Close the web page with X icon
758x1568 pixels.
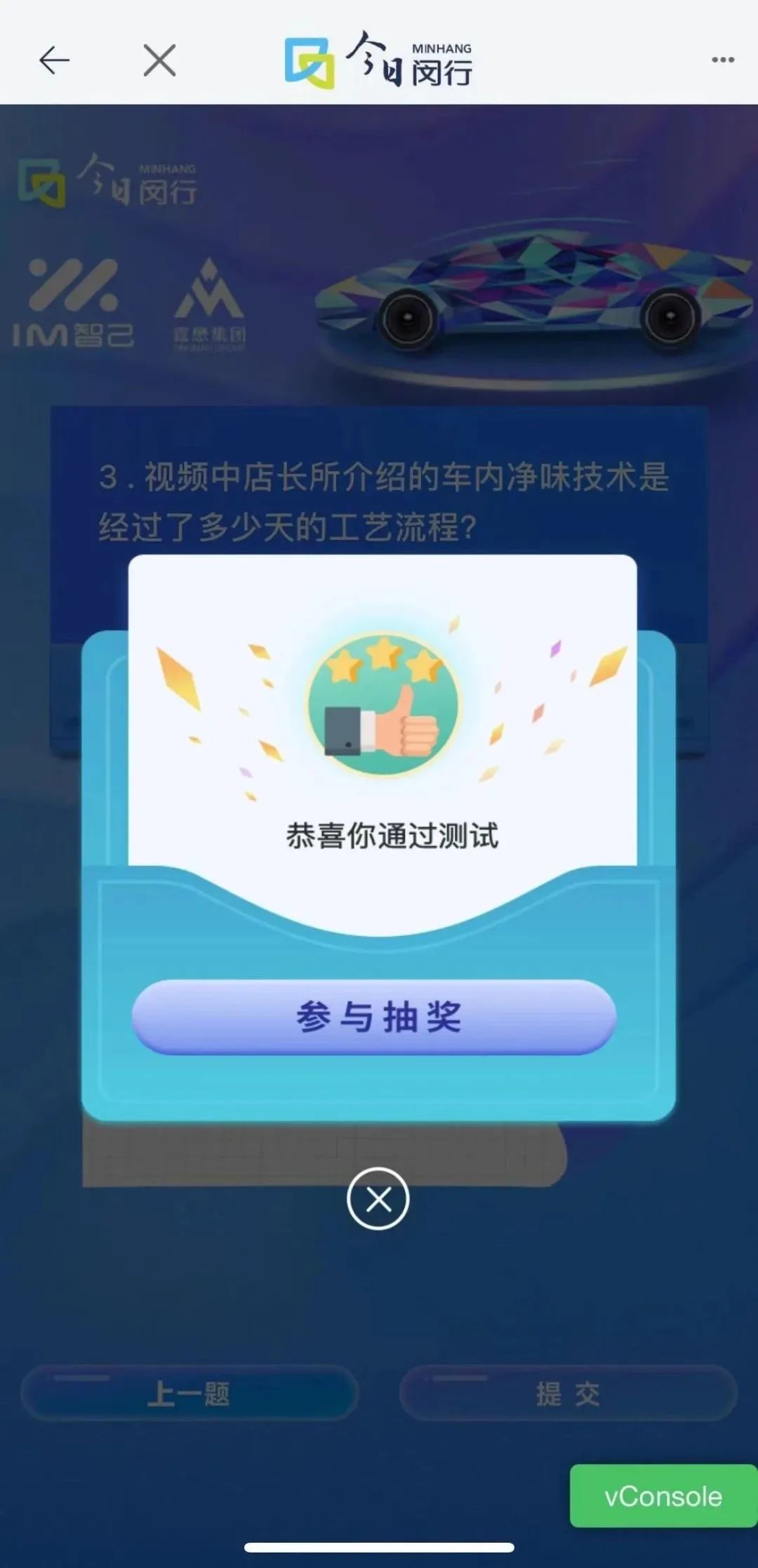point(159,60)
